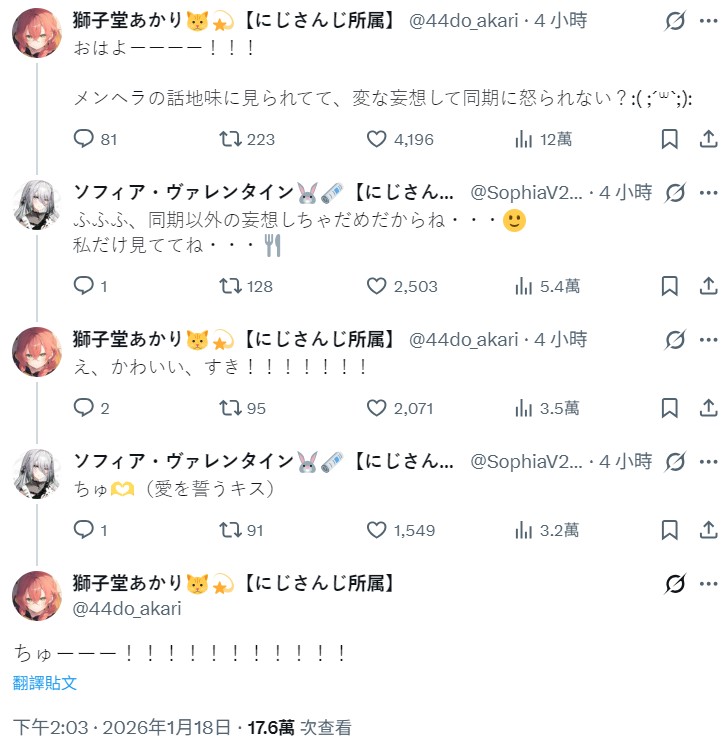Like the おはよー tweet with 4,196 likes
Screen dimensions: 728x746
coord(377,139)
